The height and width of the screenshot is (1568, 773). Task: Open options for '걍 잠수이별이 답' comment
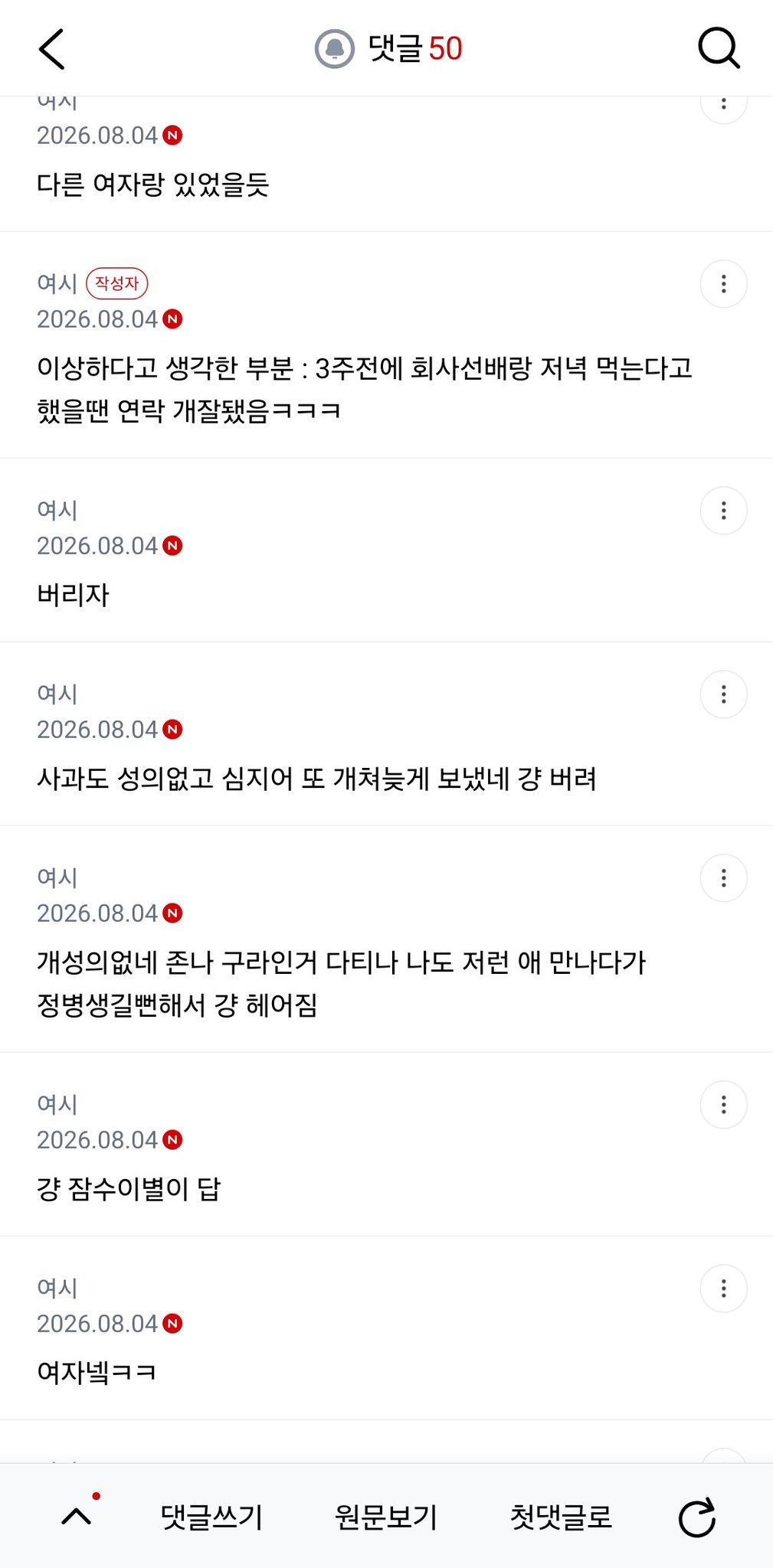[723, 1105]
